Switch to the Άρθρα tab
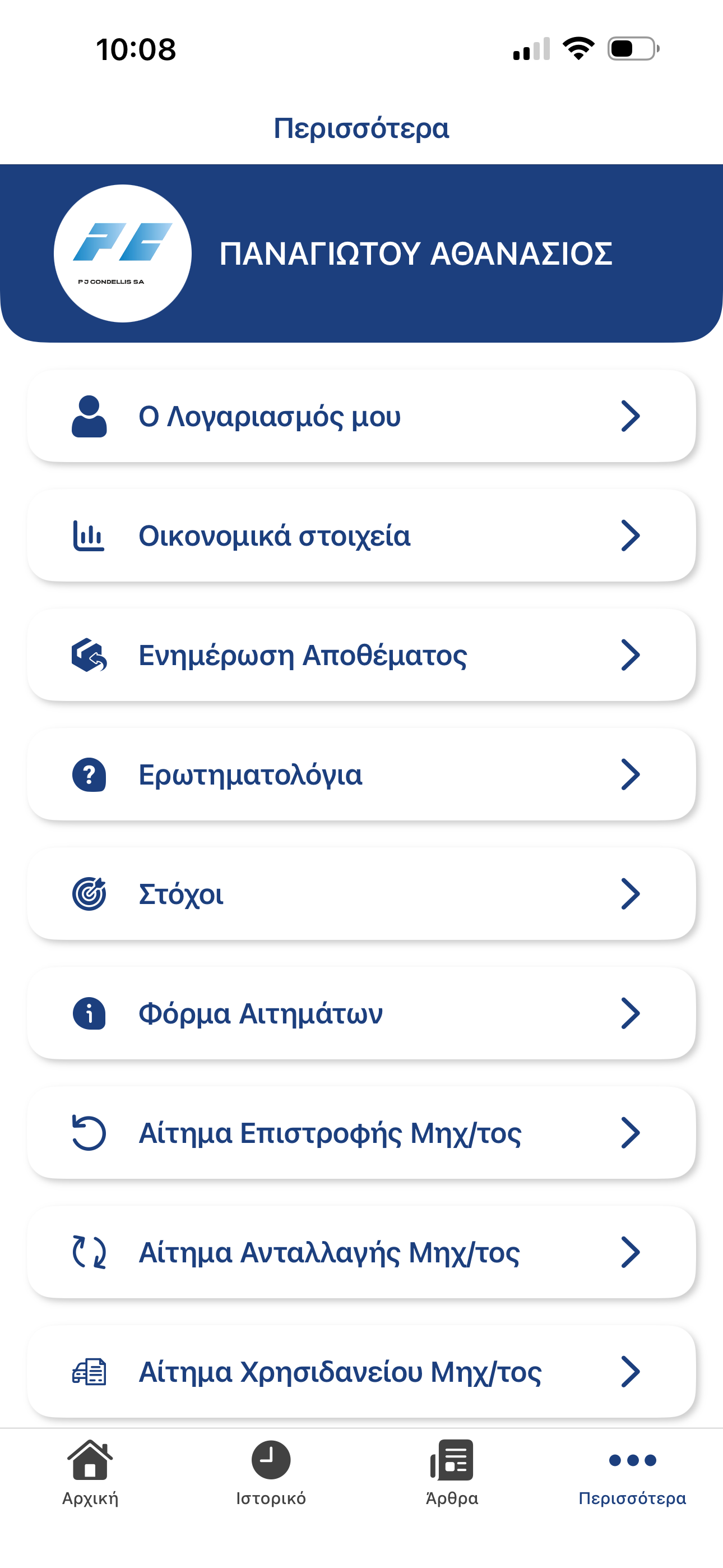 tap(452, 1473)
